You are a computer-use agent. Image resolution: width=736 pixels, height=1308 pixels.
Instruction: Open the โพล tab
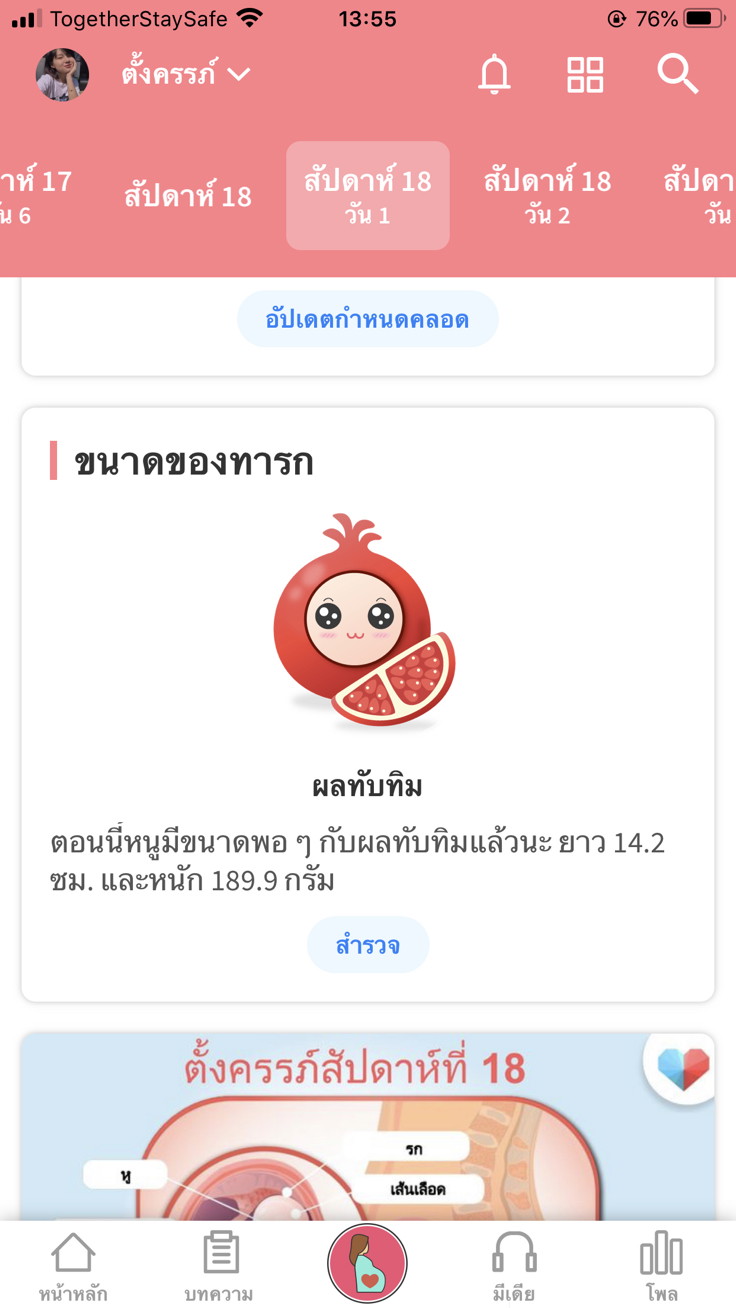pos(661,1266)
